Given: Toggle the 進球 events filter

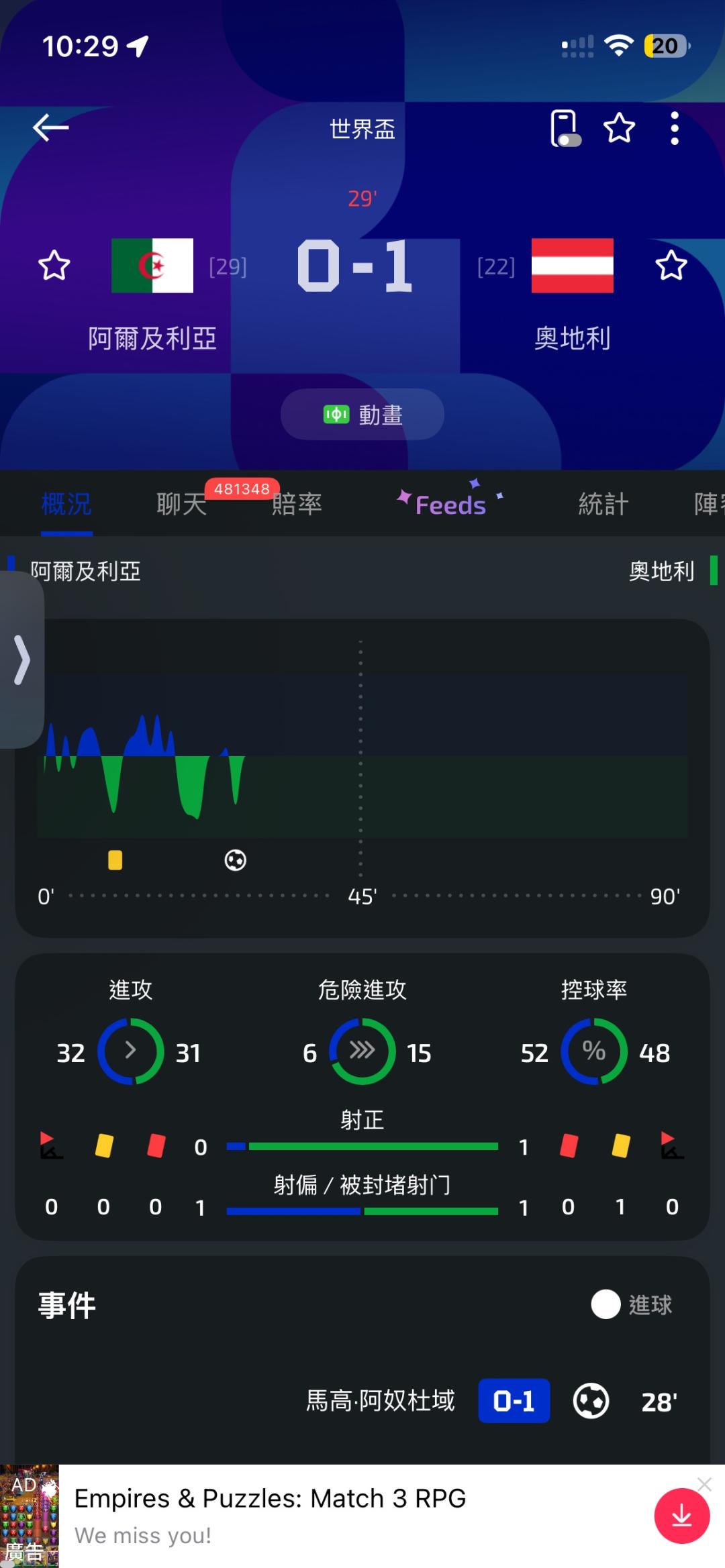Looking at the screenshot, I should (632, 1304).
